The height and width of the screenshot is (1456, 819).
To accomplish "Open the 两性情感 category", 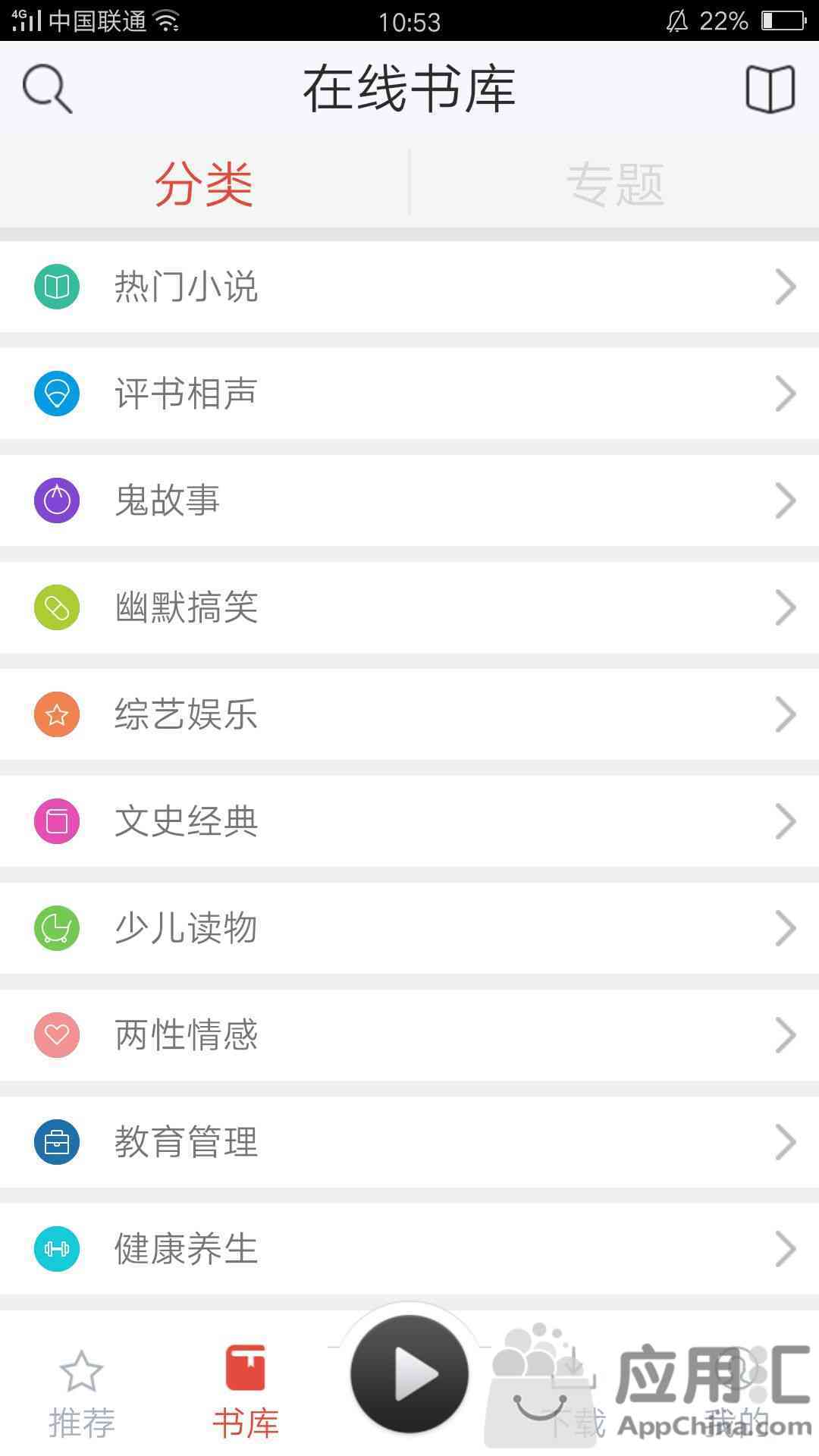I will (x=409, y=1035).
